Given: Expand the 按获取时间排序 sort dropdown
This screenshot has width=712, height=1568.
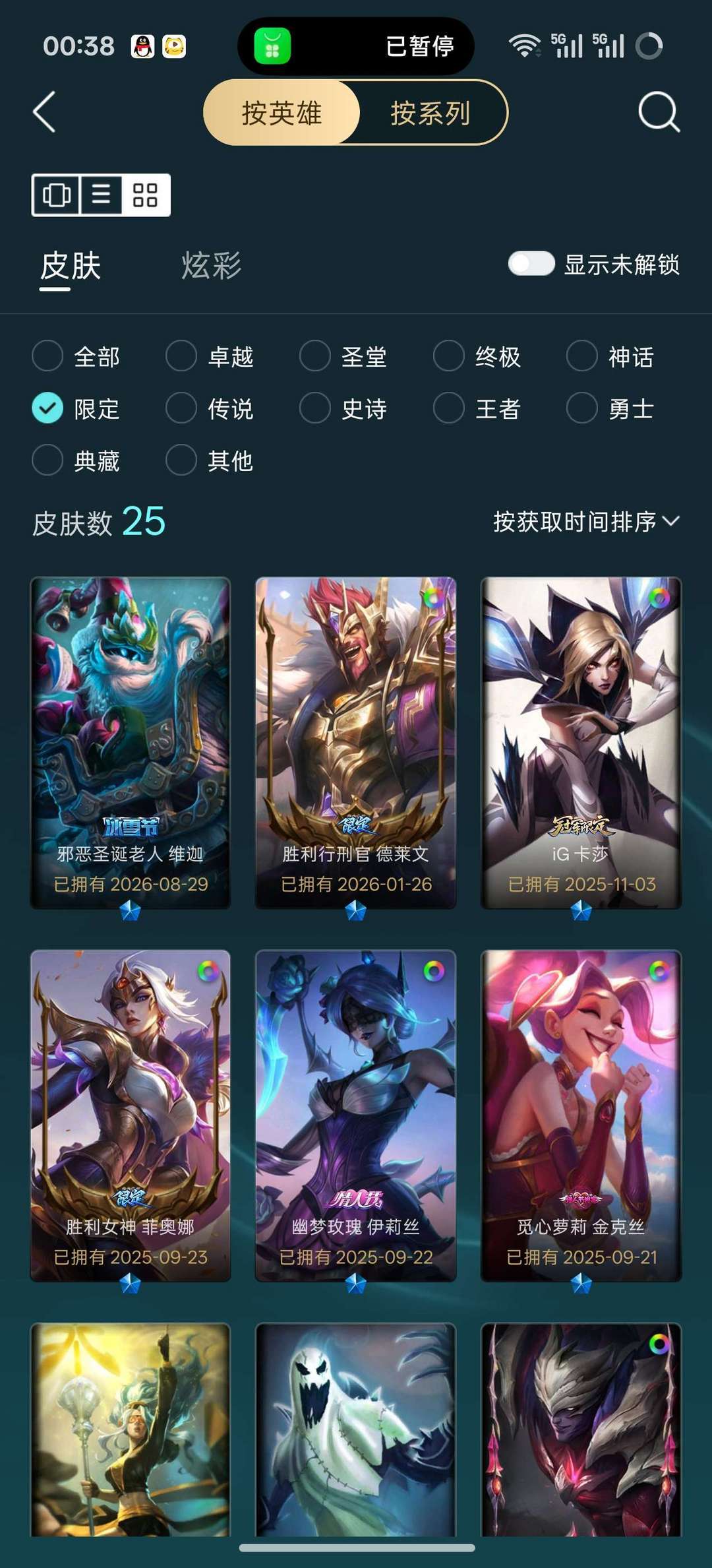Looking at the screenshot, I should (586, 521).
